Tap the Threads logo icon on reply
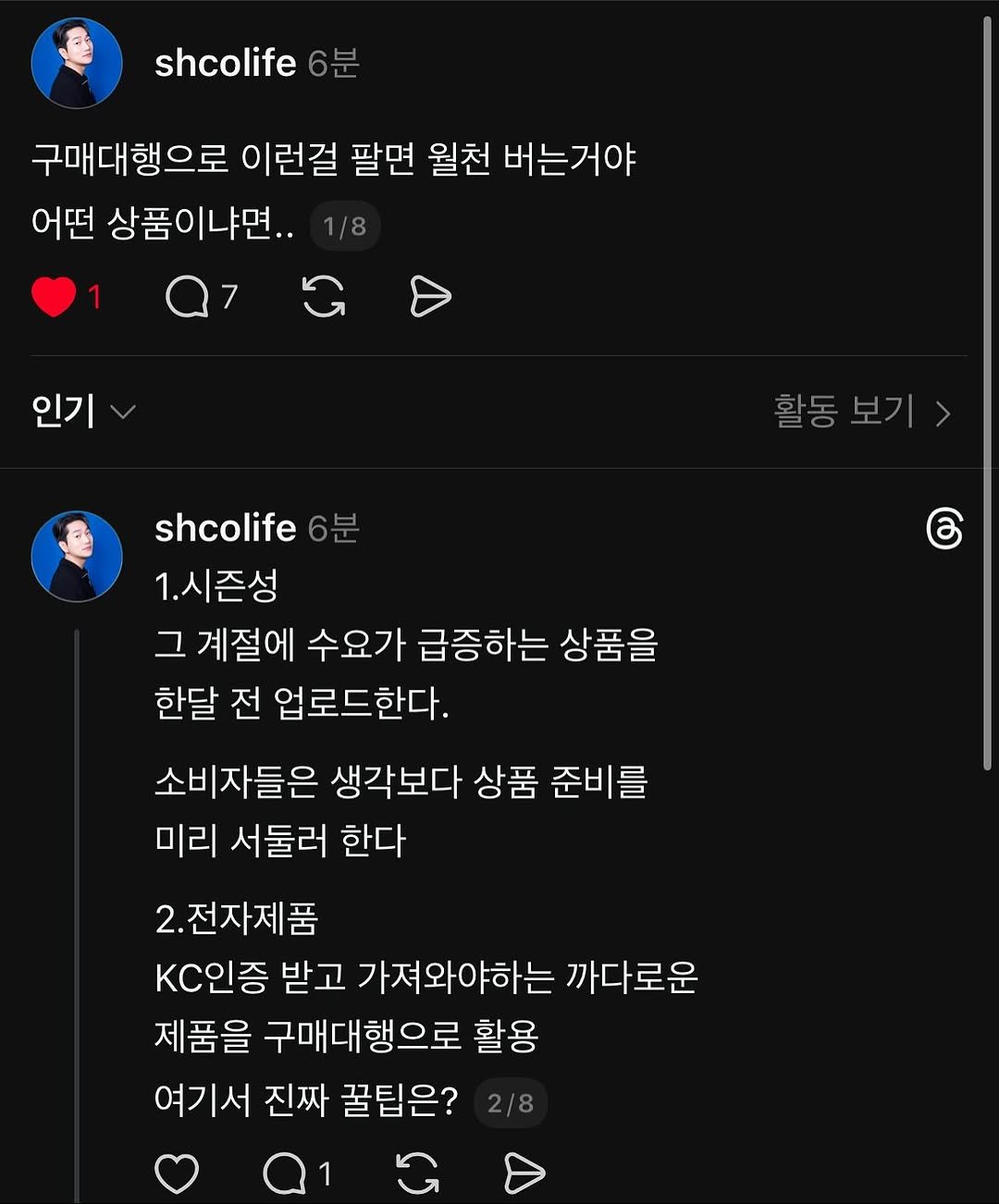The width and height of the screenshot is (999, 1204). (944, 529)
